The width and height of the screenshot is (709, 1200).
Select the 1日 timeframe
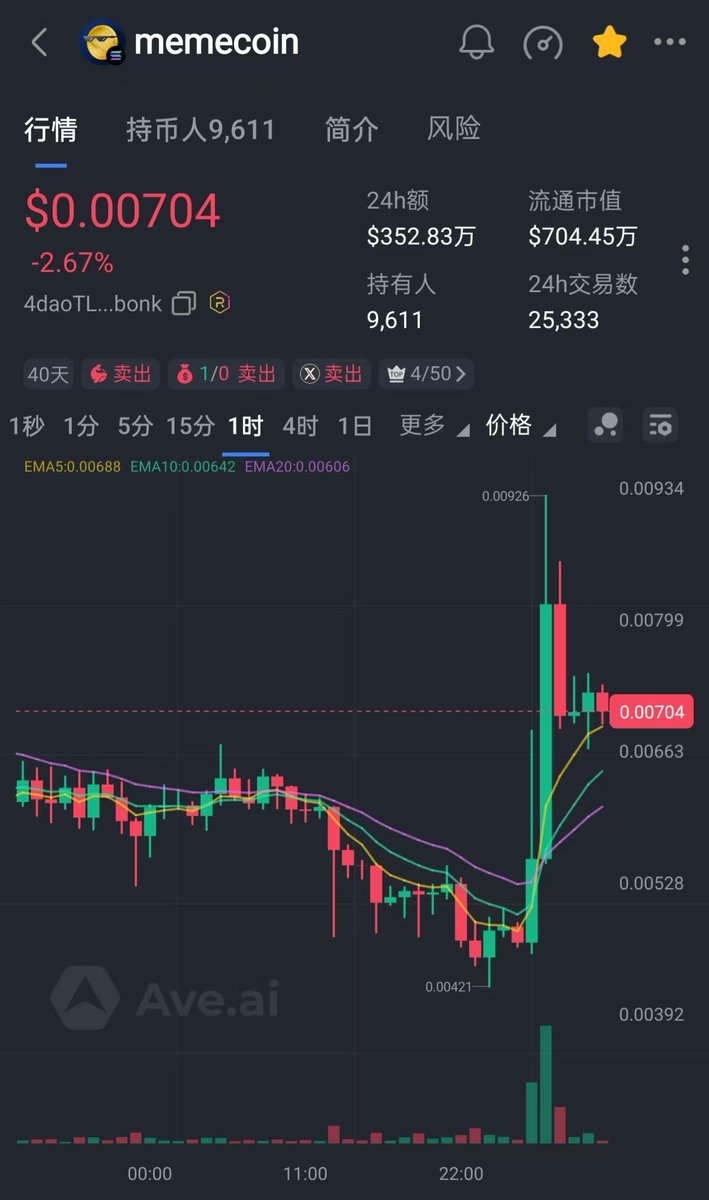(x=354, y=426)
